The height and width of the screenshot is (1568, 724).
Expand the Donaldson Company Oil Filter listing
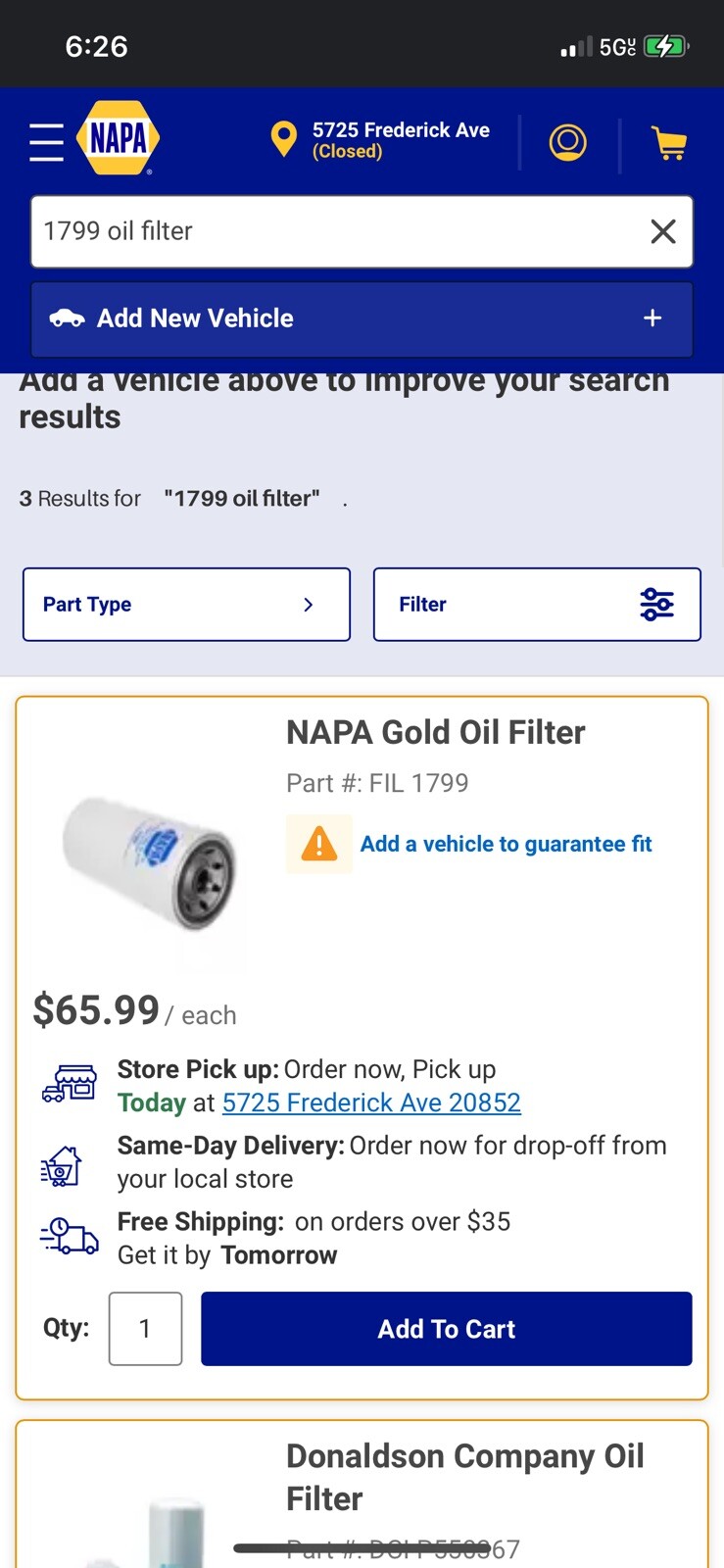pos(464,1477)
